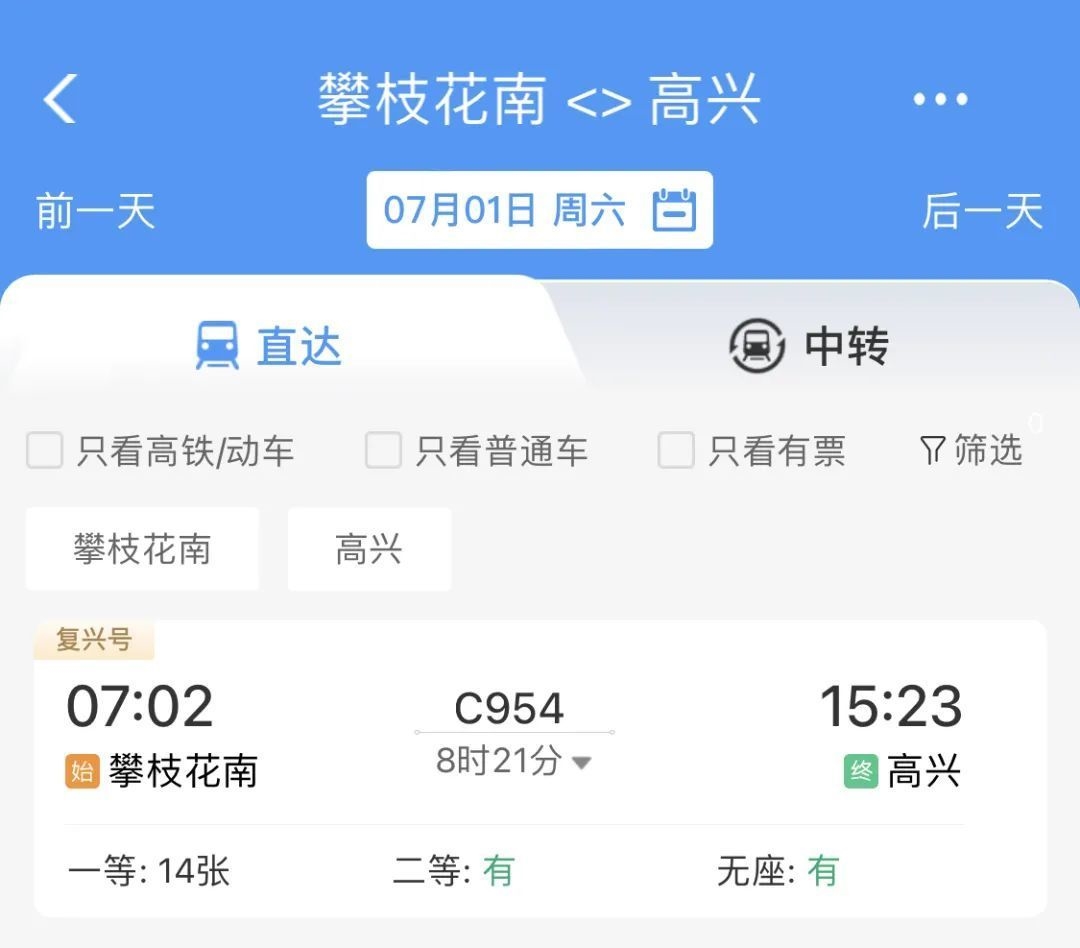Screen dimensions: 1080x948
Task: Open the 筛选 filter options
Action: pyautogui.click(x=970, y=450)
